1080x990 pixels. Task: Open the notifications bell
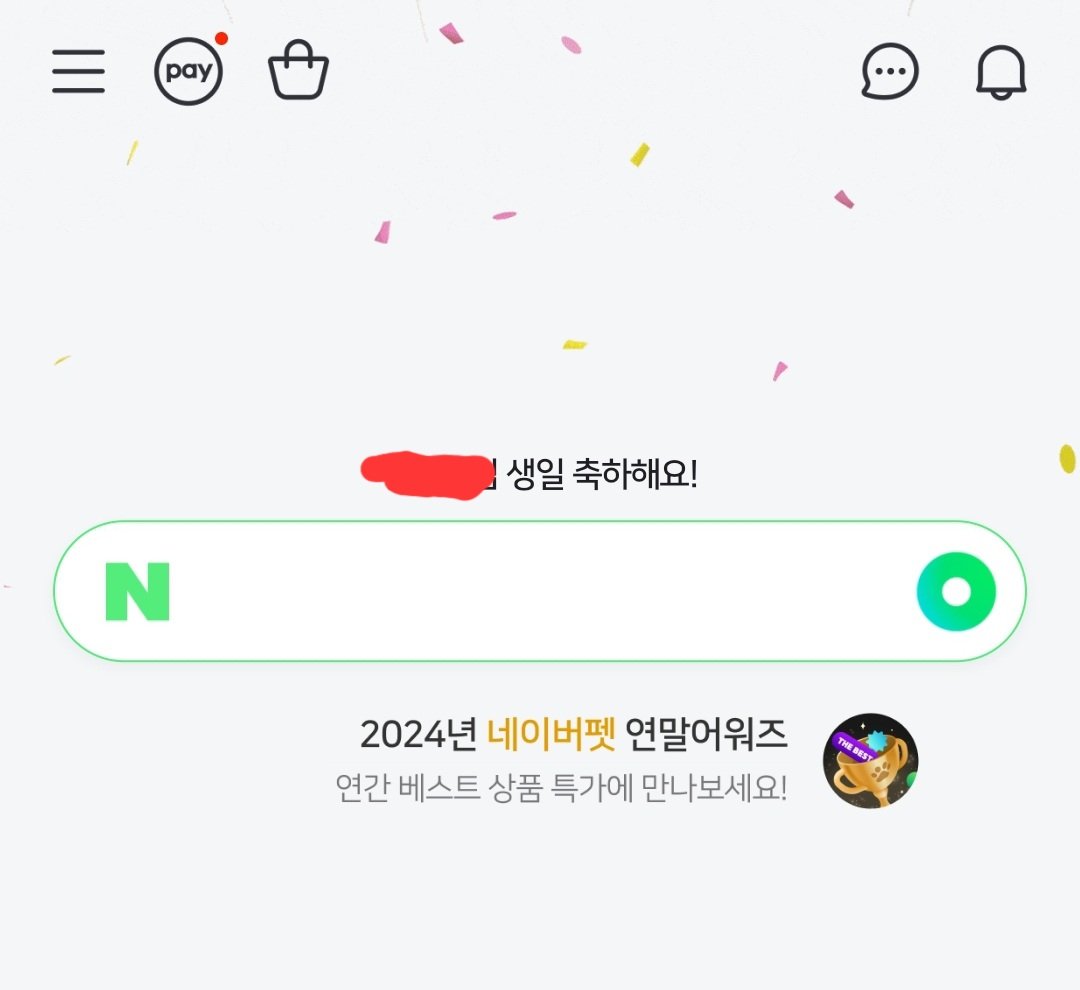[1001, 72]
